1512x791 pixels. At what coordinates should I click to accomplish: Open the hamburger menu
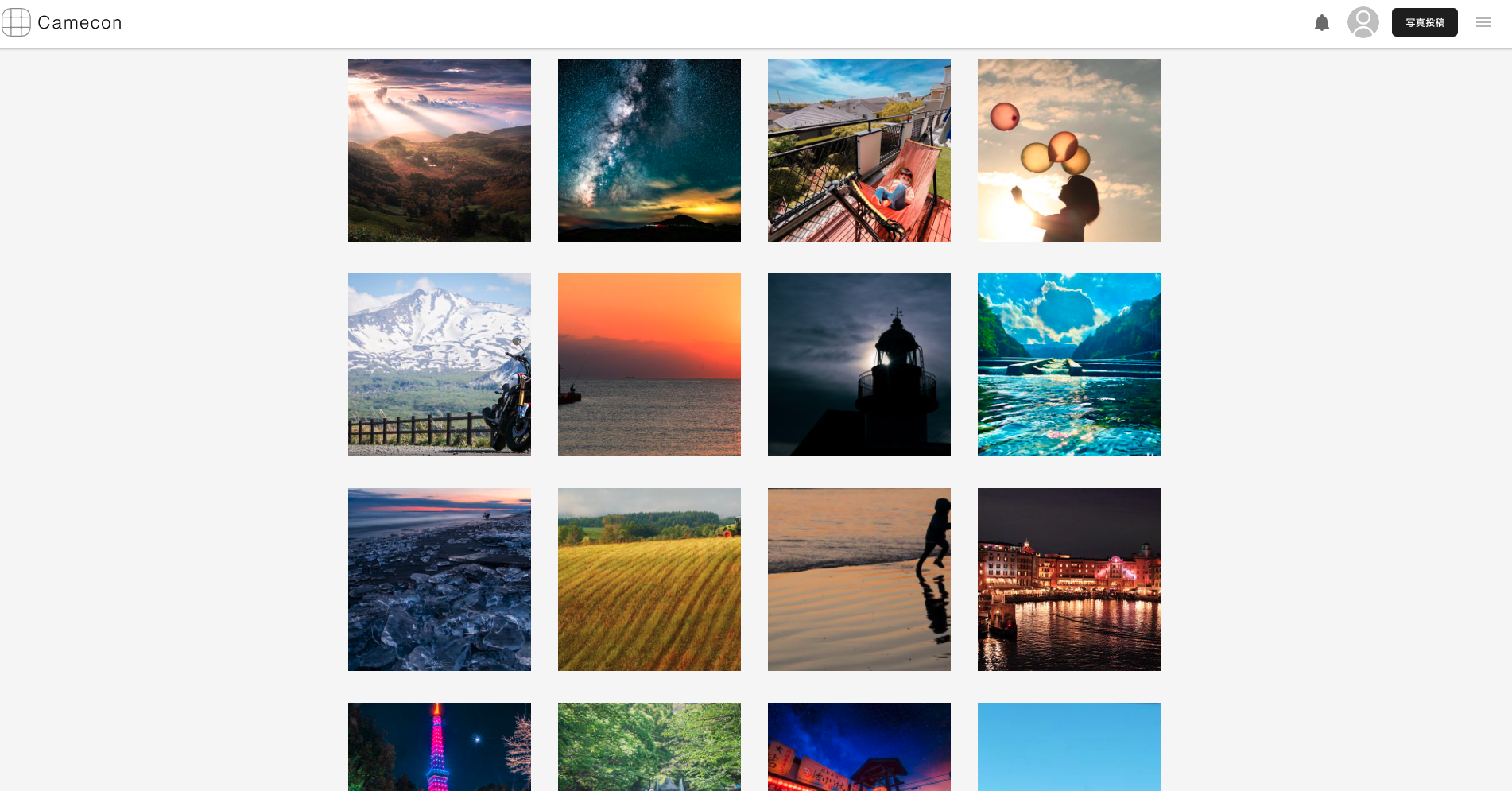[1483, 22]
